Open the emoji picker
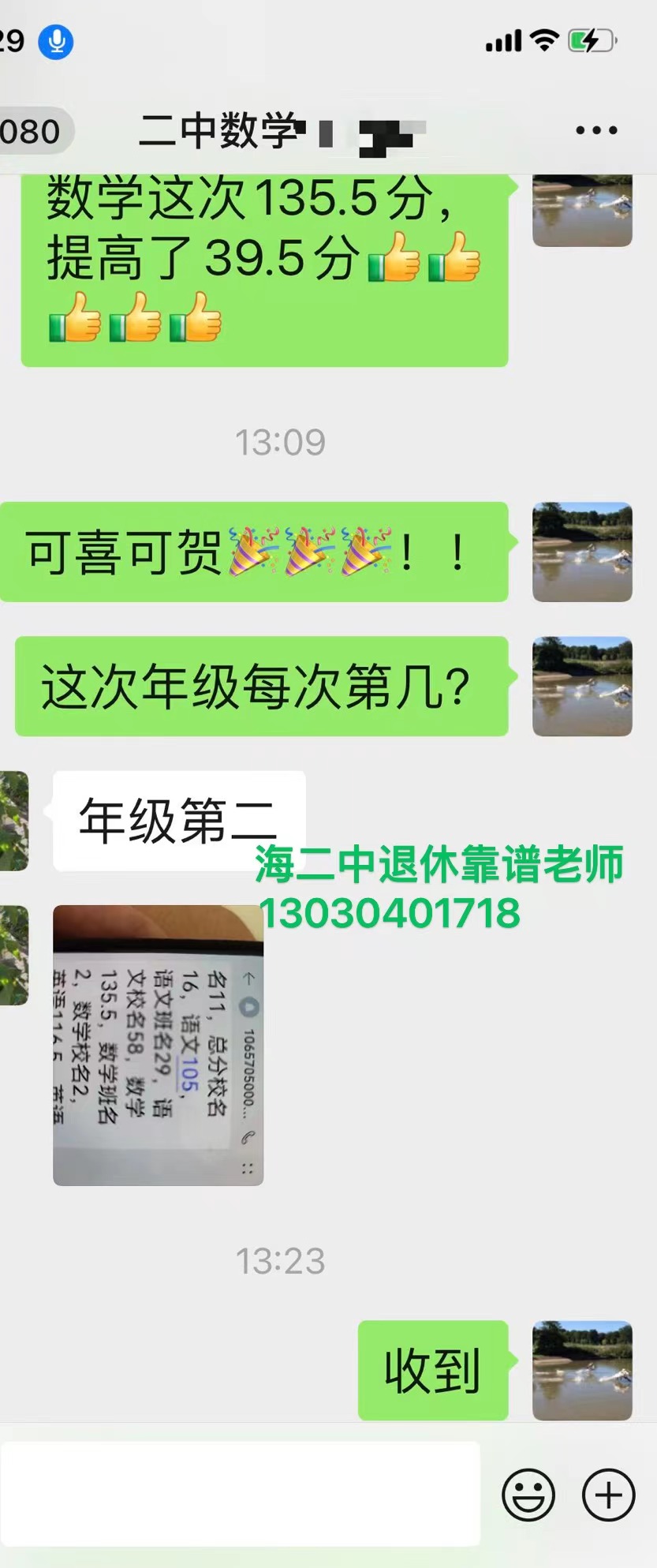Screen dimensions: 657x1568 click(528, 1494)
